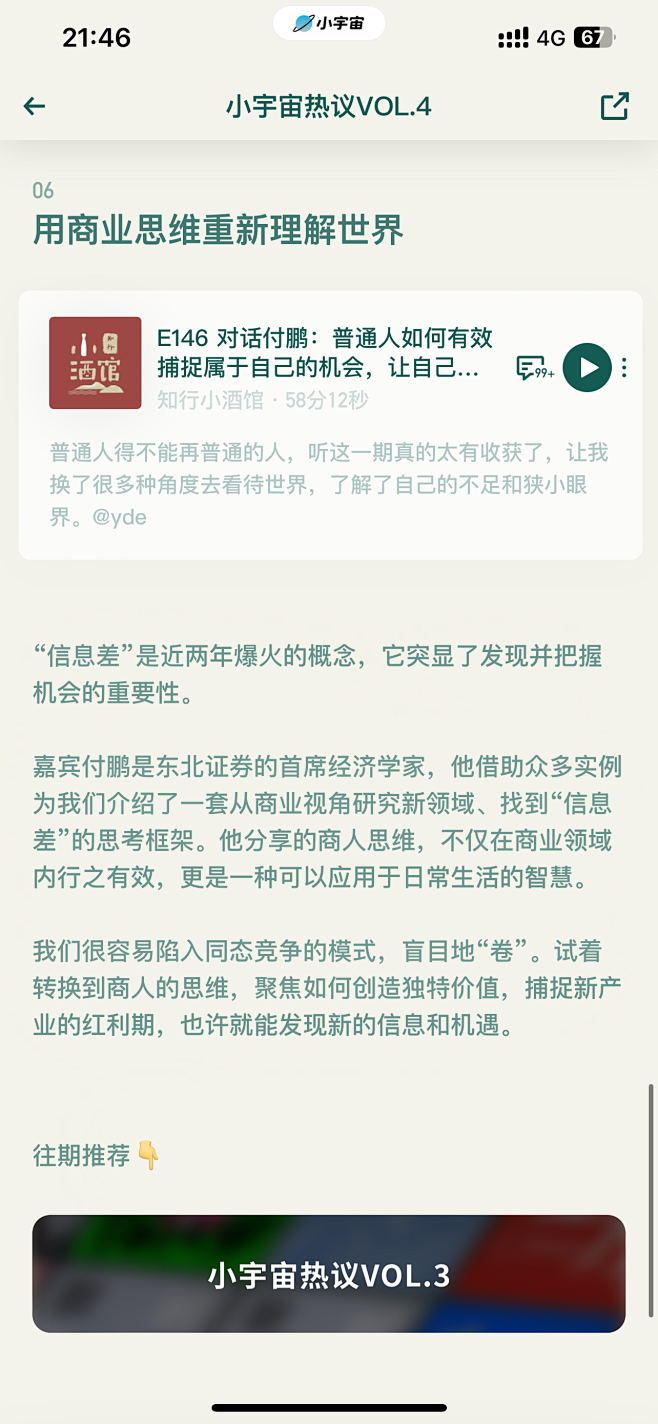
Task: Open the 小宇宙热议VOL.3 banner
Action: pos(329,1274)
